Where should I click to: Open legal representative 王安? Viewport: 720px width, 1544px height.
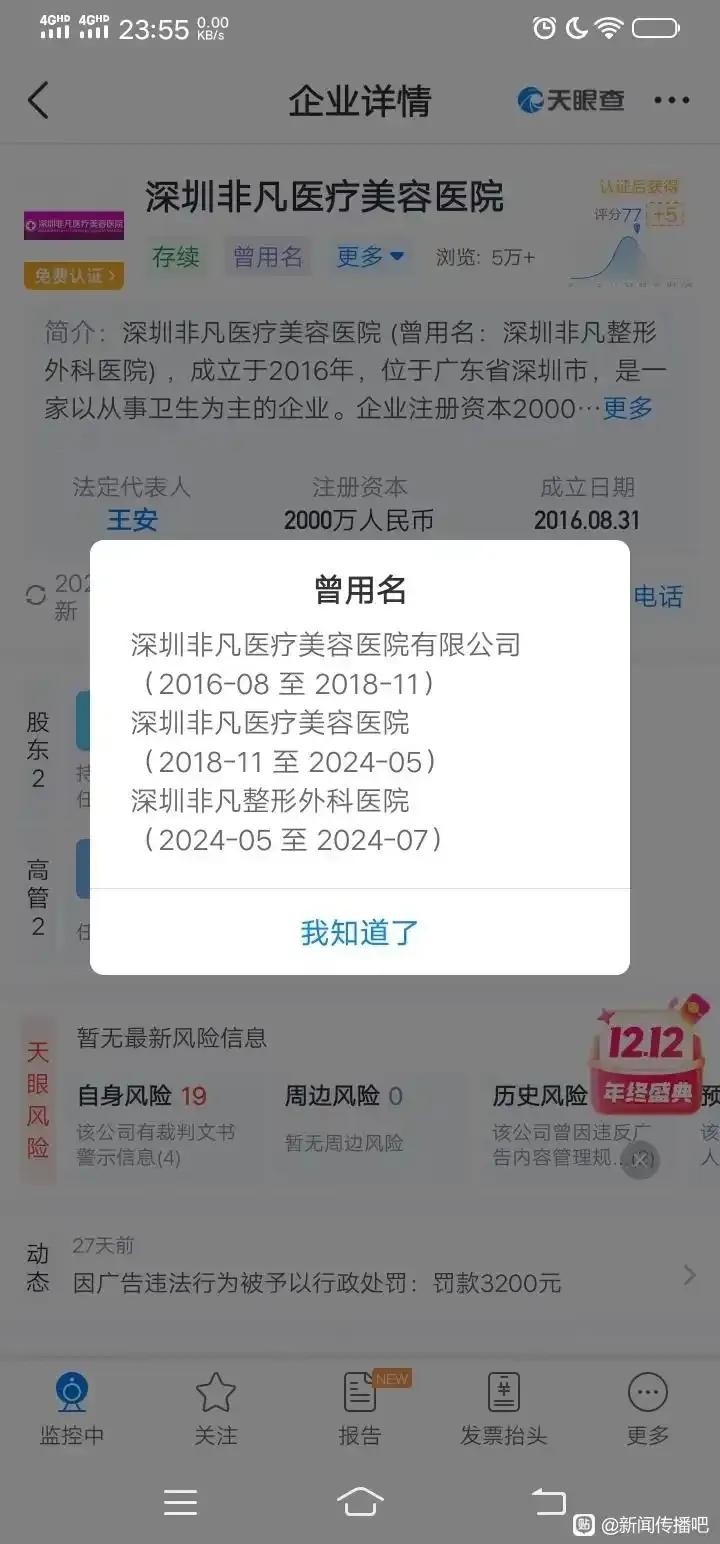pos(132,520)
